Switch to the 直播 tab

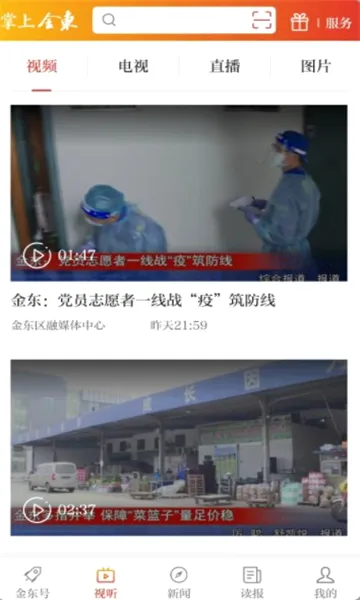coord(225,66)
